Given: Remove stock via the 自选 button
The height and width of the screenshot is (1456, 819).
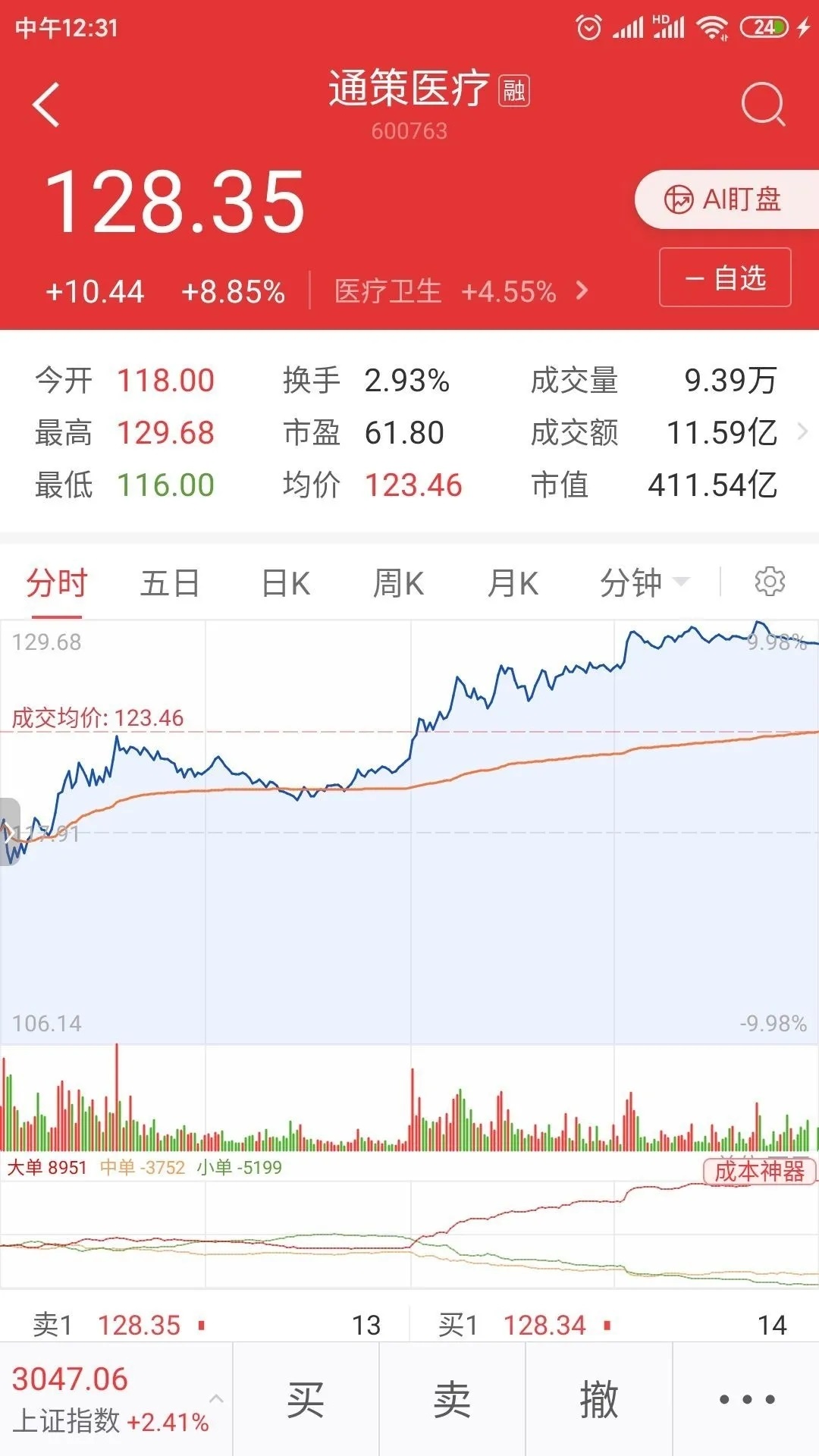Looking at the screenshot, I should click(725, 278).
